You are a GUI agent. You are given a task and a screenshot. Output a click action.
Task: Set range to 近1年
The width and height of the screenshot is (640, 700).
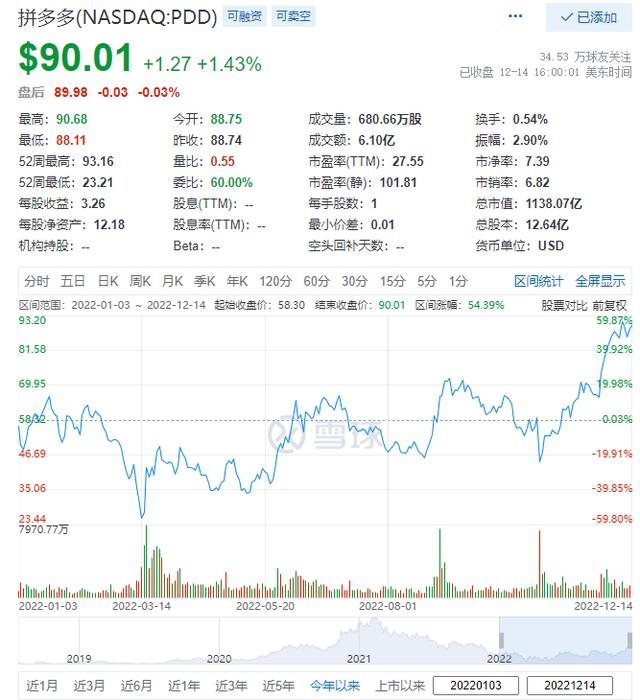click(184, 686)
